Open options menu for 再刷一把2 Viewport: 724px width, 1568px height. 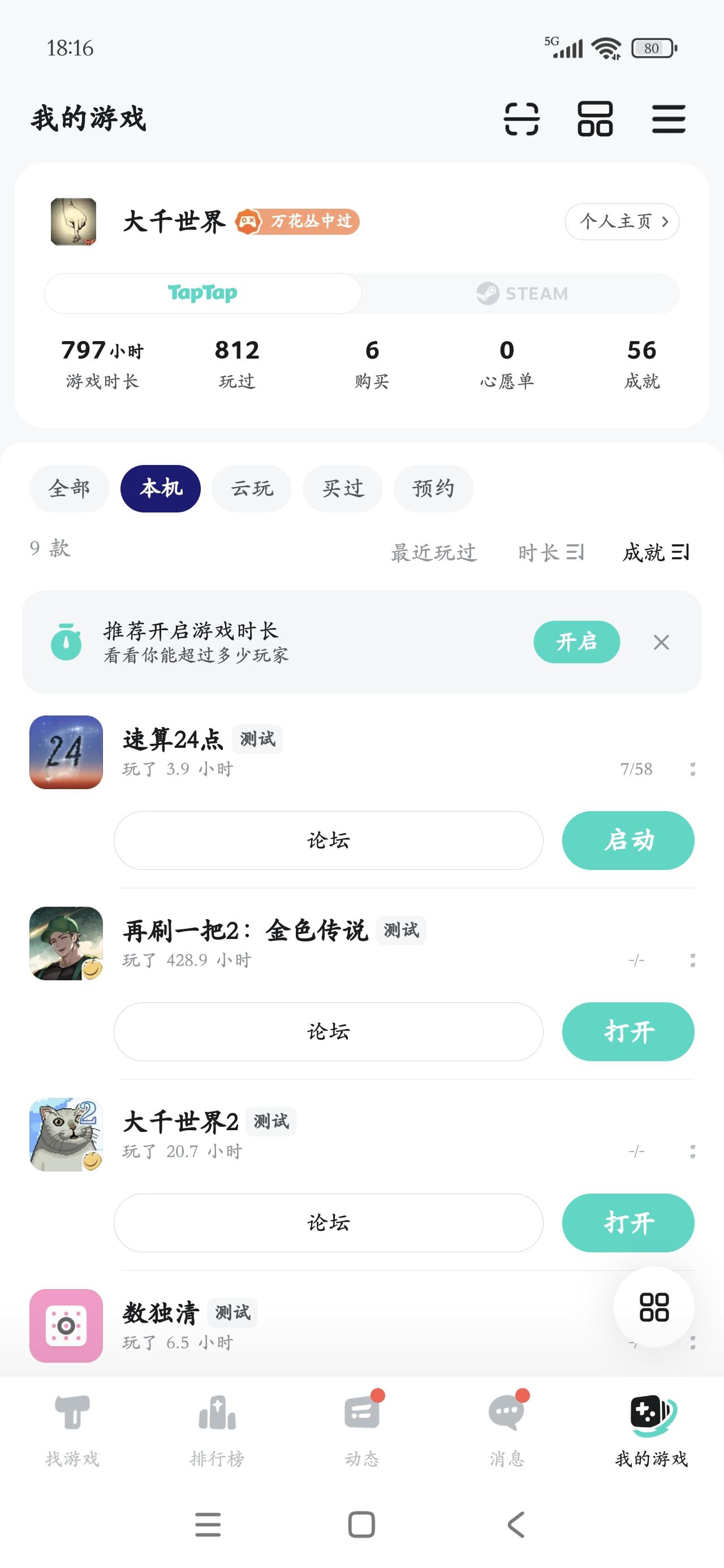coord(692,959)
